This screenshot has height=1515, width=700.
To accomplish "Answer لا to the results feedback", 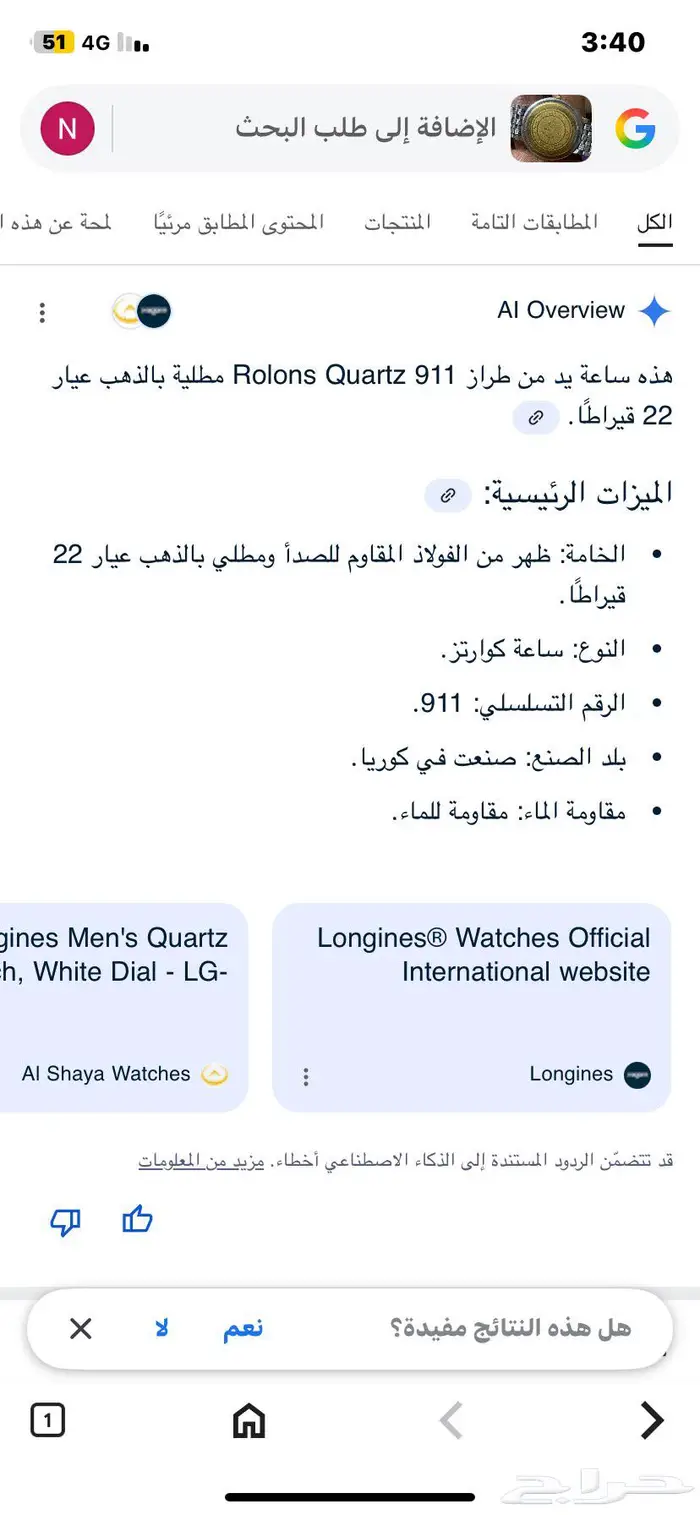I will 162,1328.
